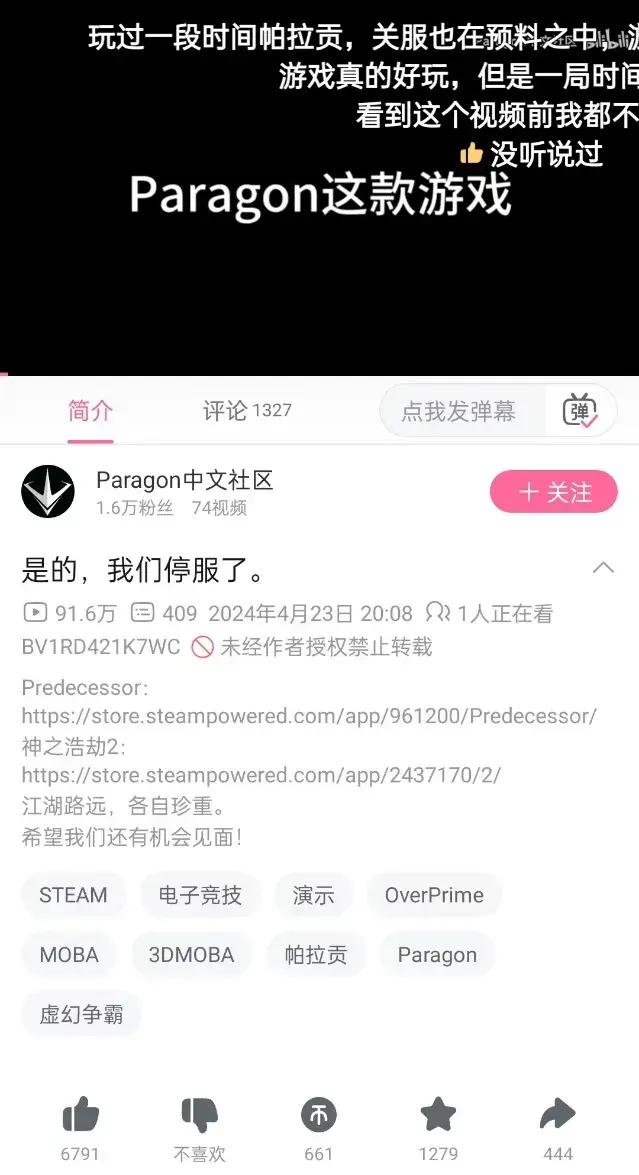
Task: Open the Paragon中文社区 profile avatar
Action: tap(48, 491)
